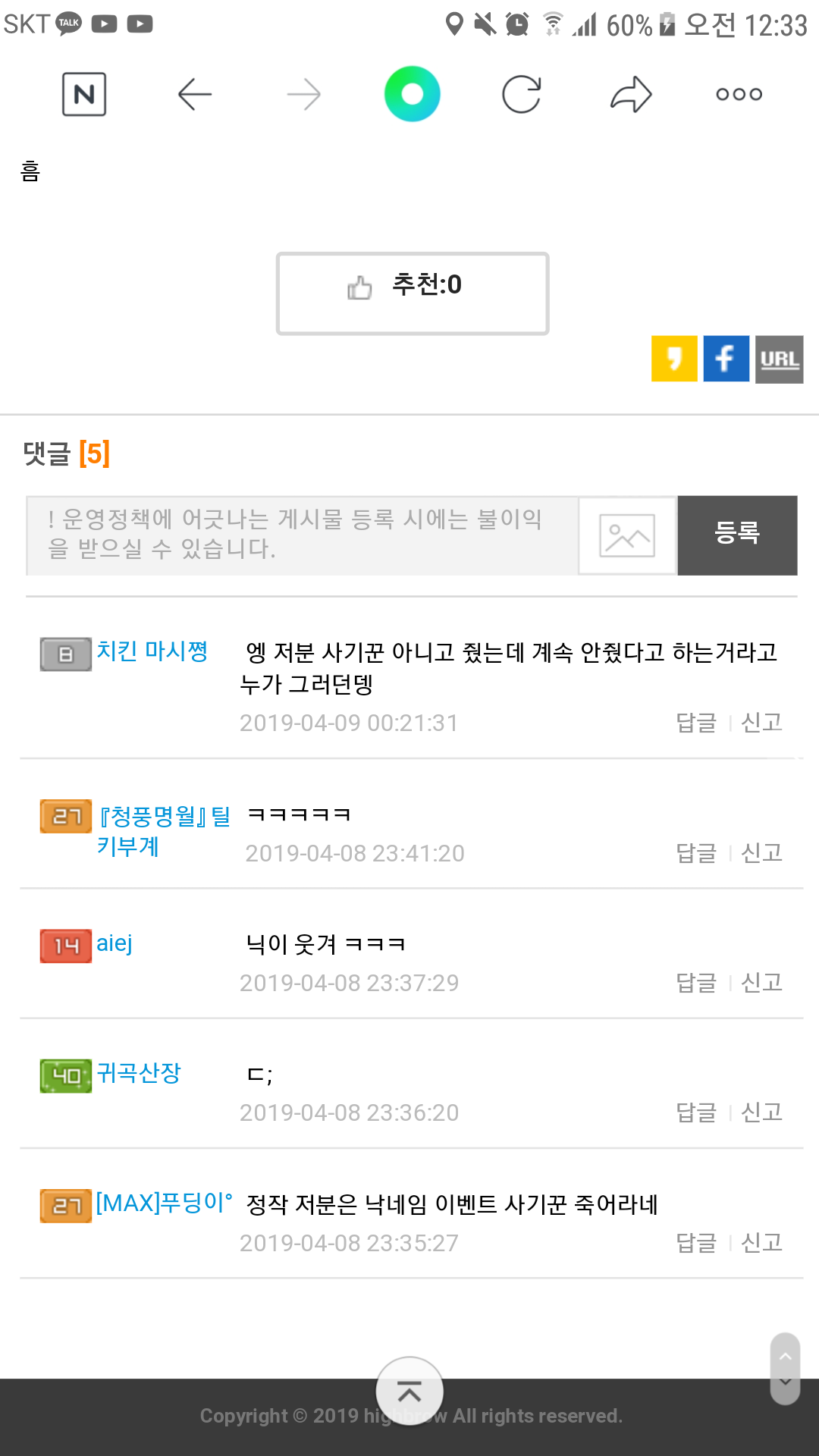Share this page via arrow icon
Image resolution: width=819 pixels, height=1456 pixels.
pyautogui.click(x=631, y=95)
